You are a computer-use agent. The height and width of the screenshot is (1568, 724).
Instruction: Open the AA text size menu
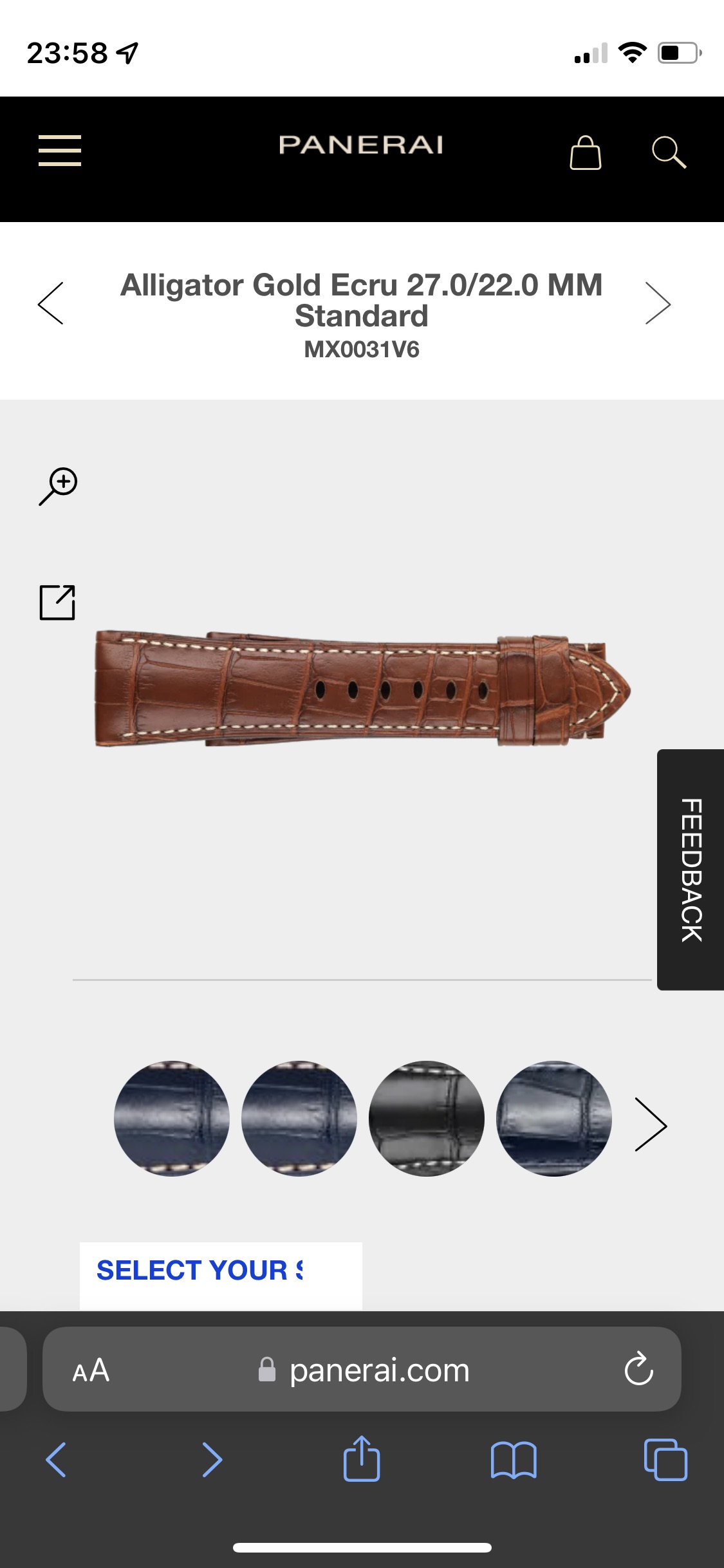click(x=91, y=1370)
